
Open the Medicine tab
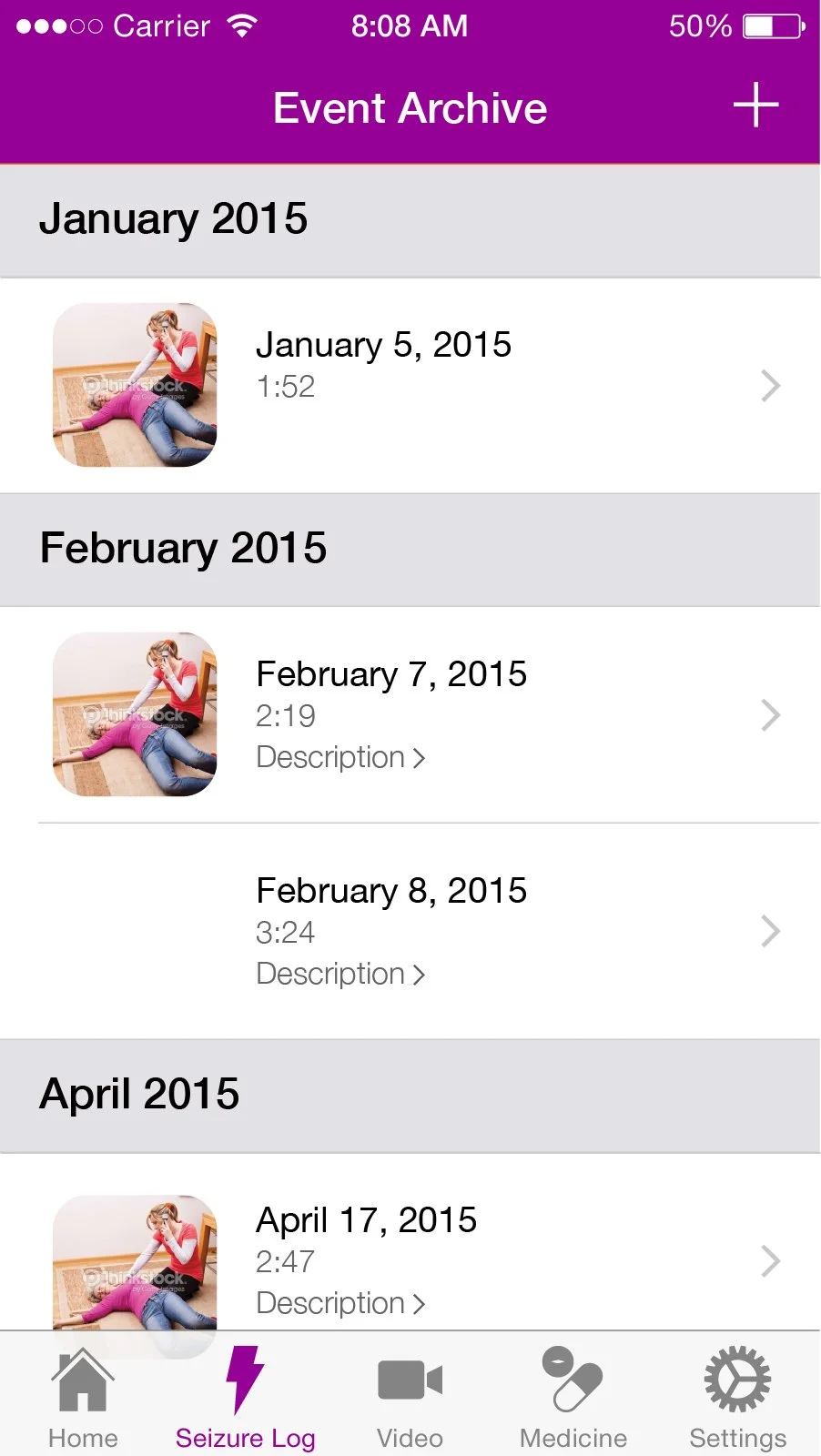[573, 1399]
